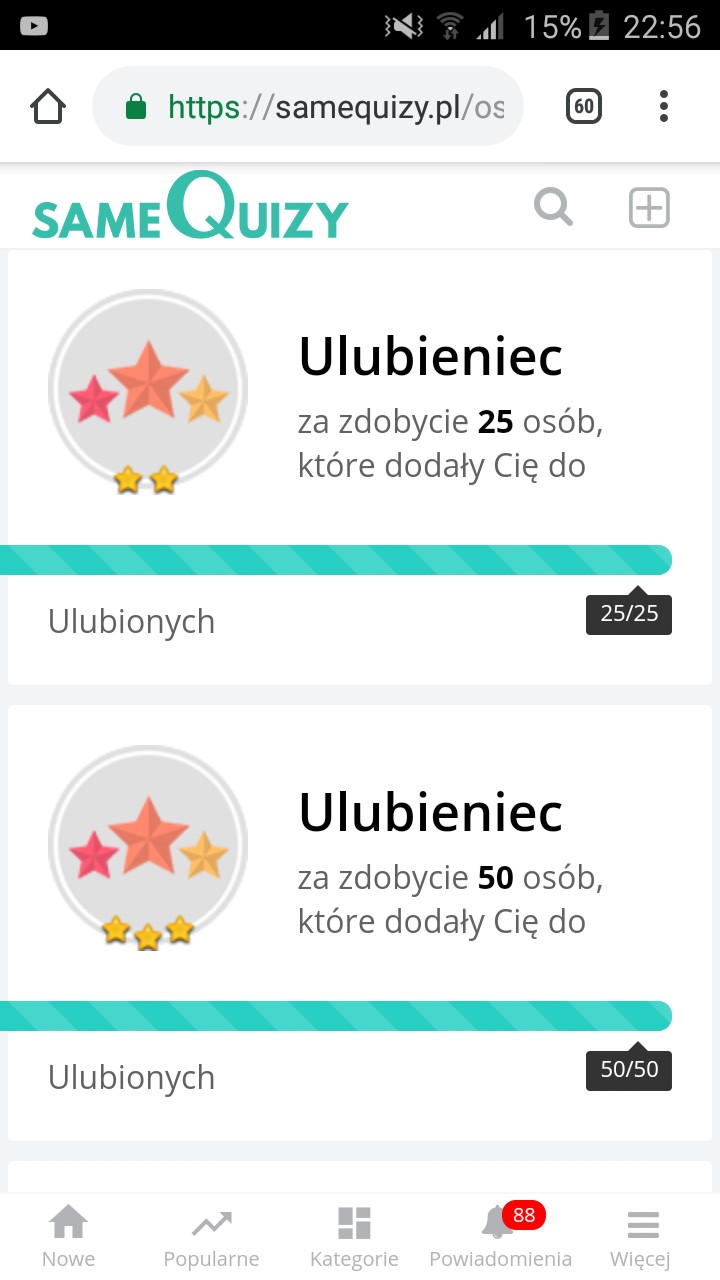
Task: Open the Popularne tab
Action: 211,1237
